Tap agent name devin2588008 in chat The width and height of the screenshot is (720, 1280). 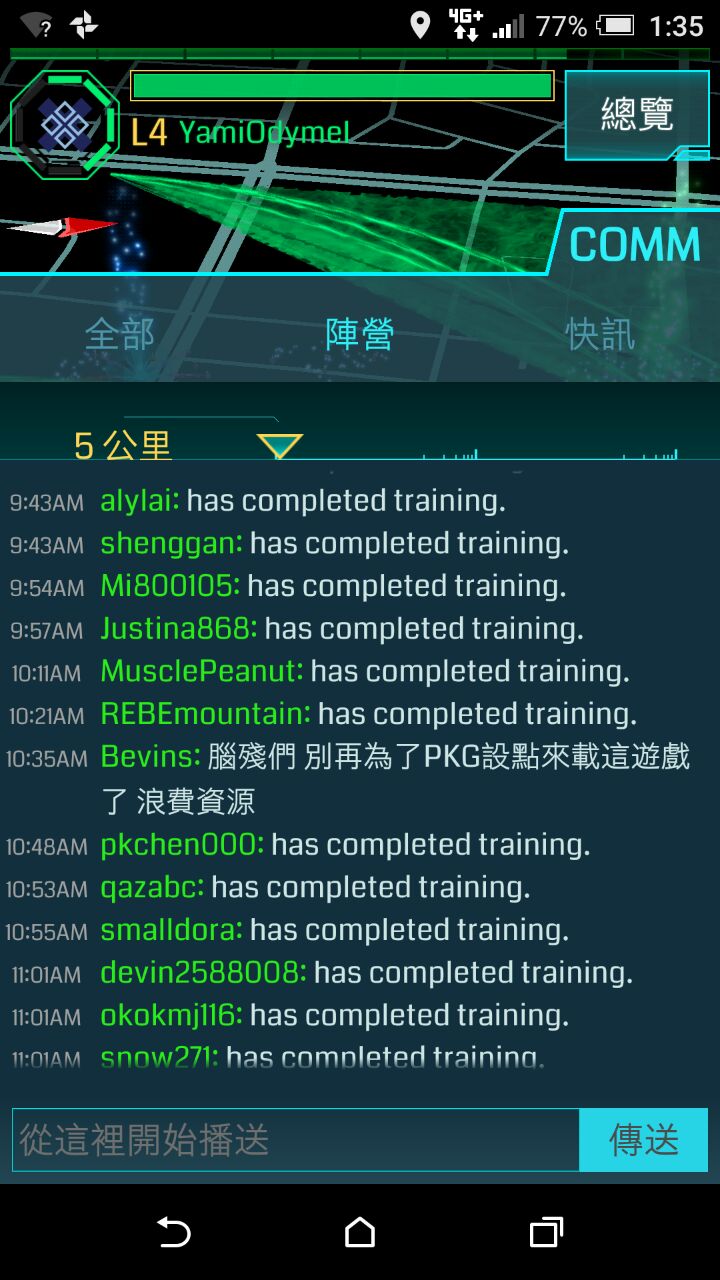(x=203, y=972)
